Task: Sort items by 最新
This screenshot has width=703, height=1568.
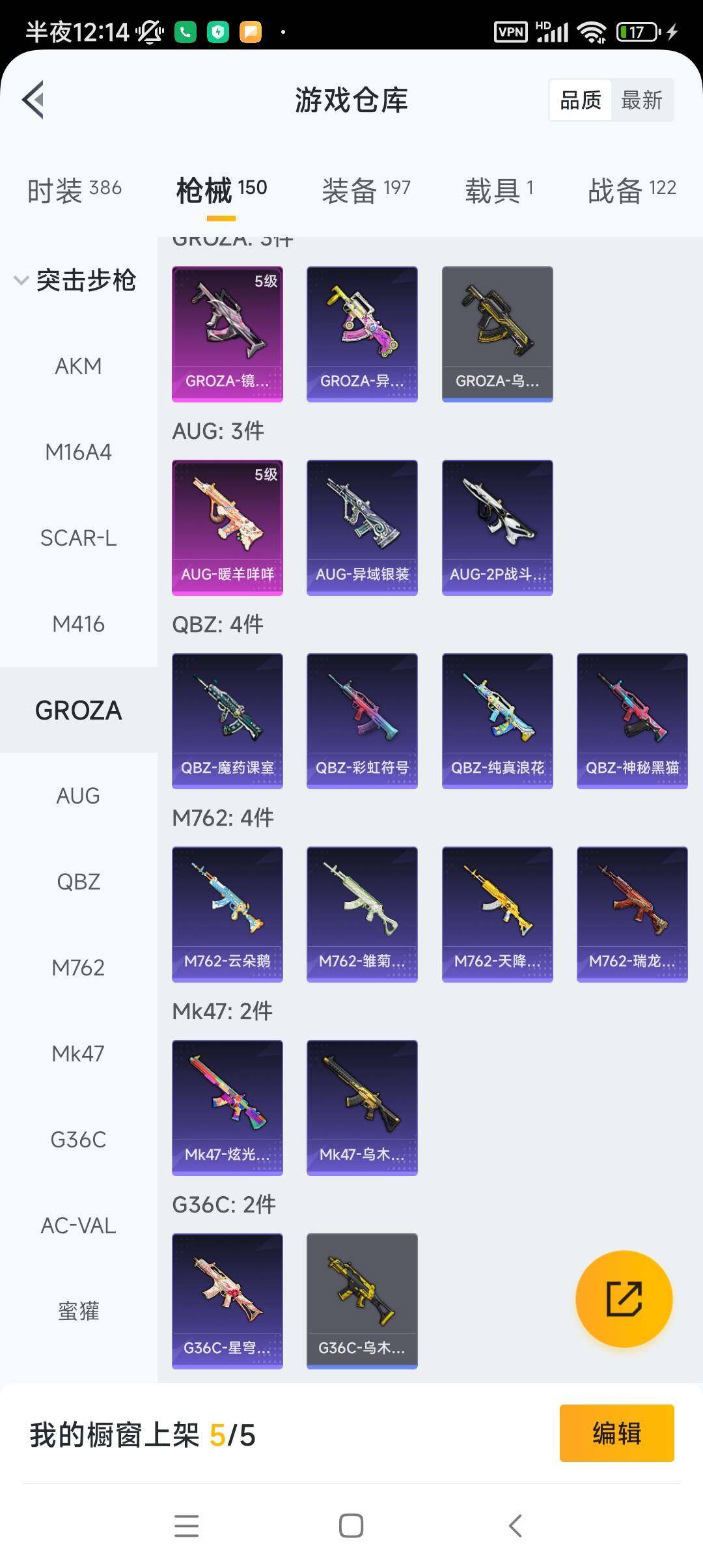Action: click(641, 100)
